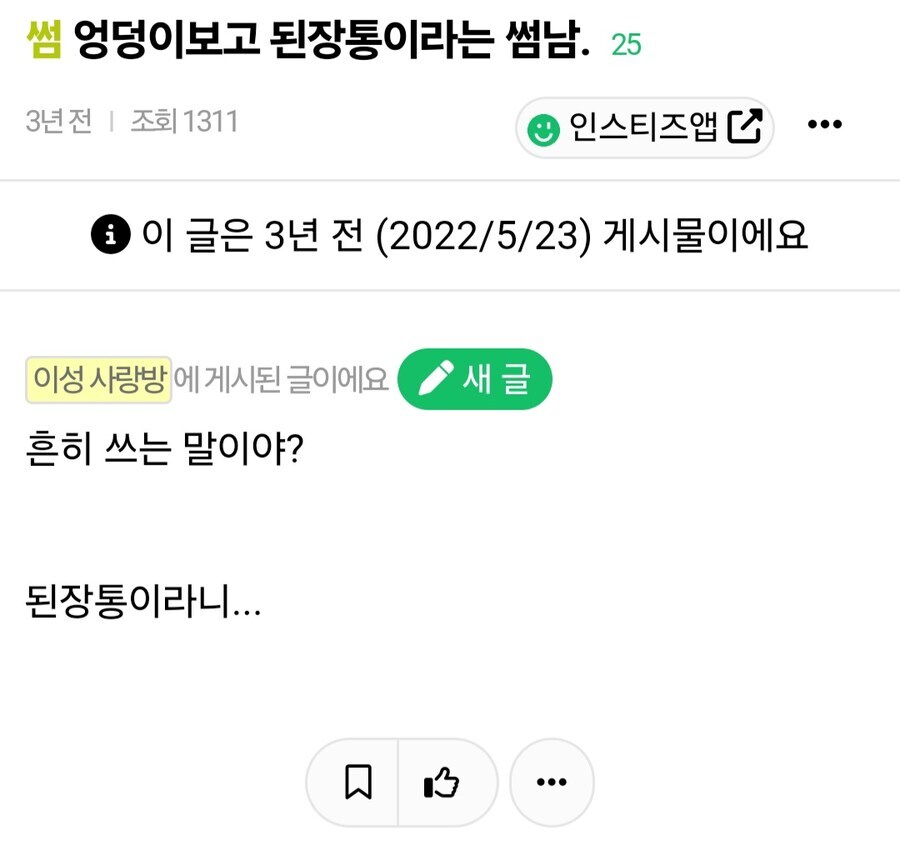Image resolution: width=900 pixels, height=862 pixels.
Task: Open more options below the post
Action: 552,782
